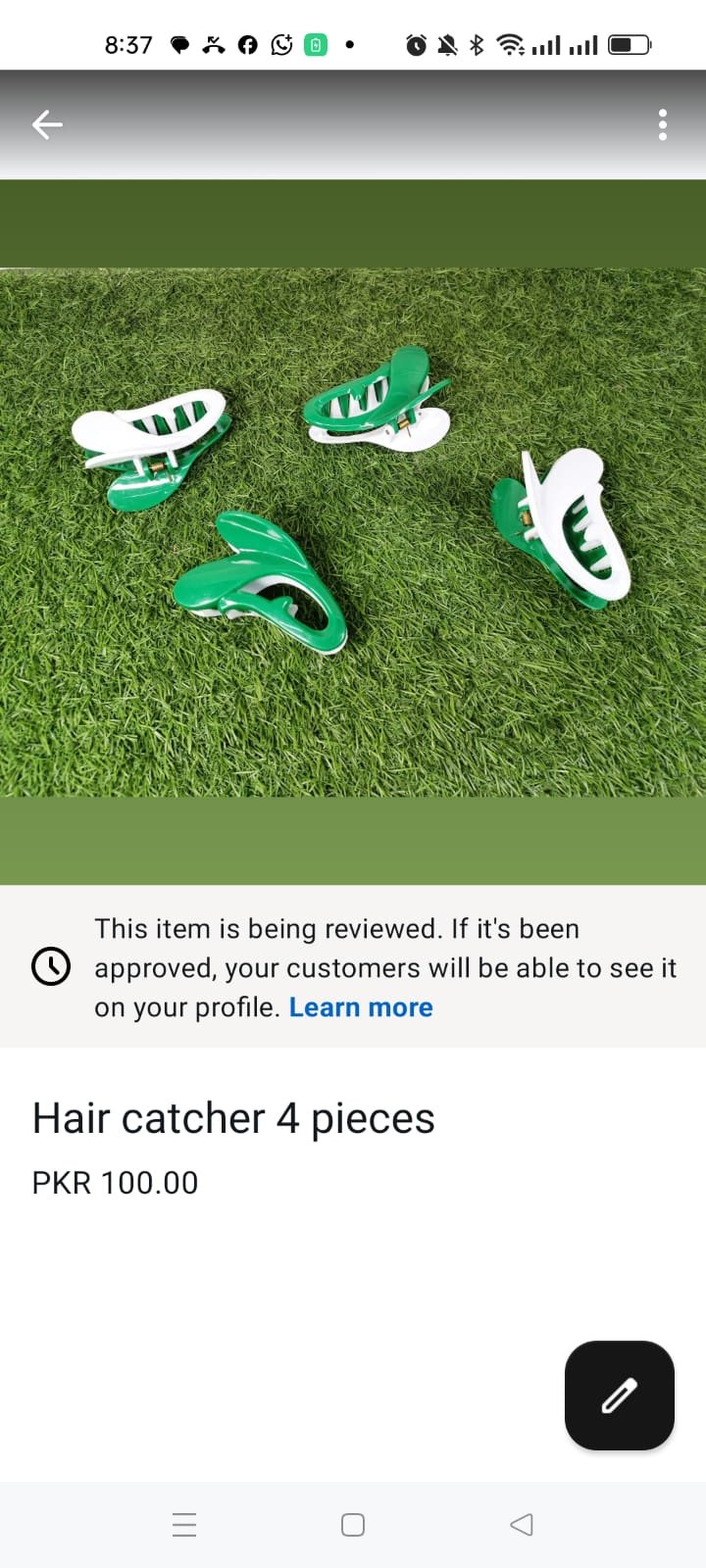706x1568 pixels.
Task: Open the Learn more link
Action: (x=361, y=1007)
